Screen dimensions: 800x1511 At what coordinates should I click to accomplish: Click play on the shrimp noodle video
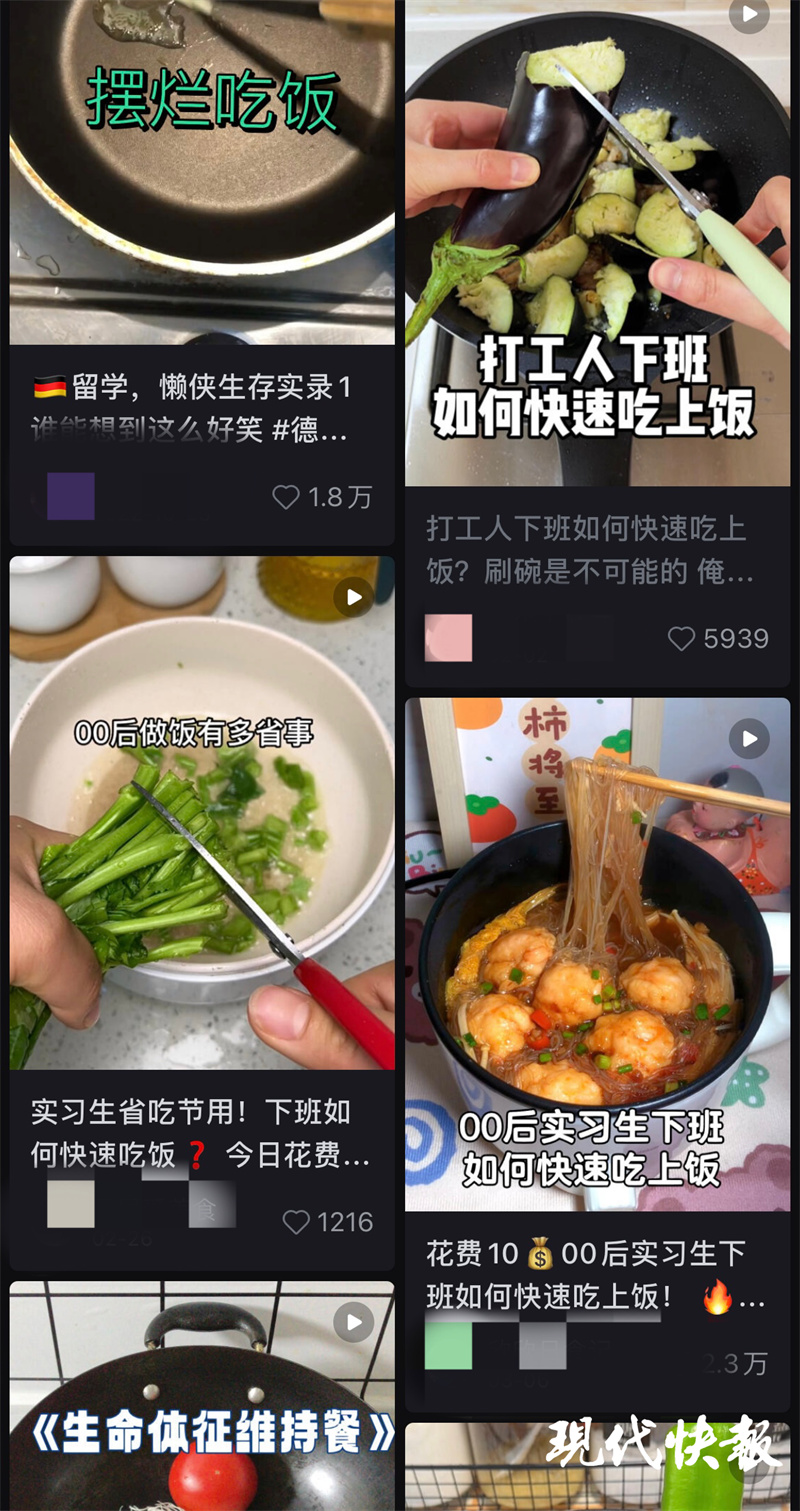(749, 739)
